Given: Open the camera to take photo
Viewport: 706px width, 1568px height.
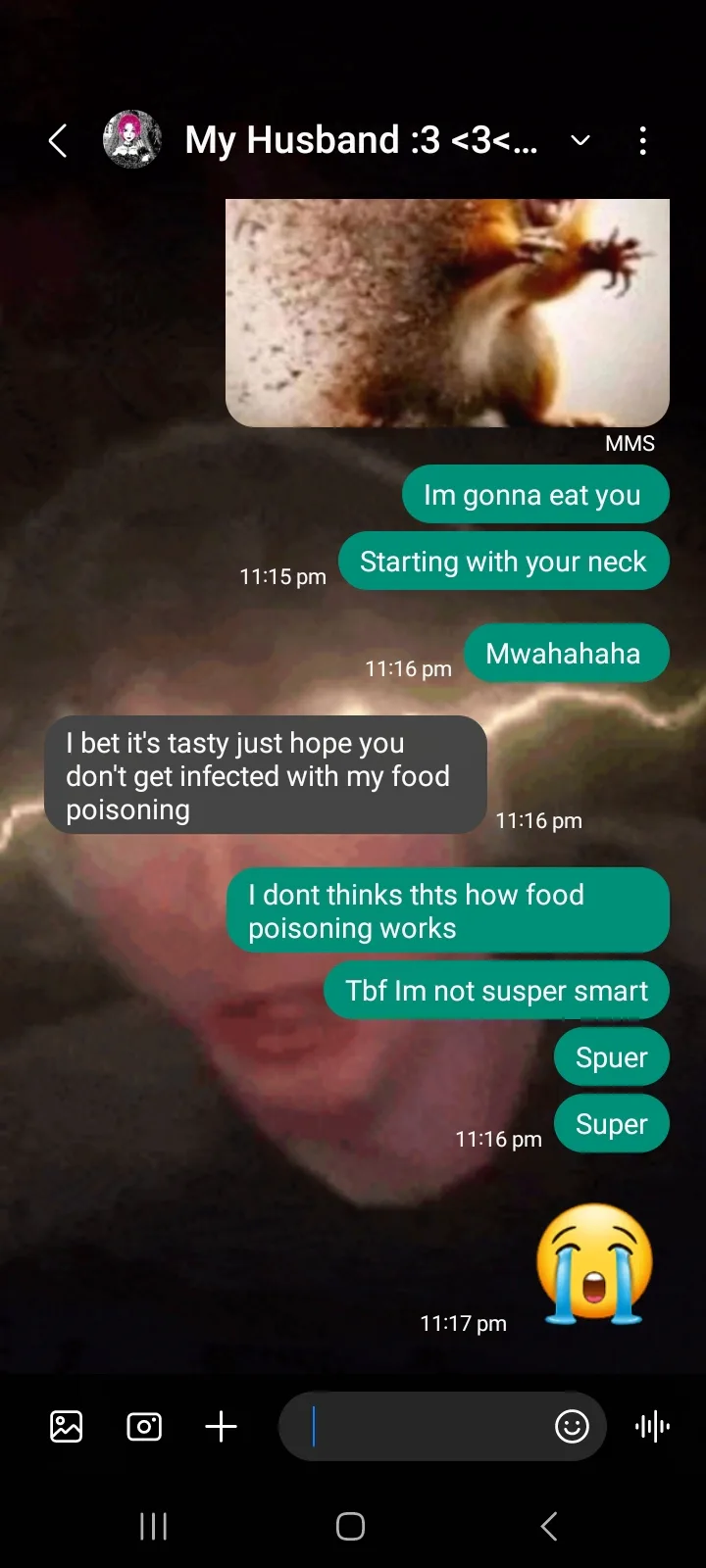Looking at the screenshot, I should [144, 1426].
